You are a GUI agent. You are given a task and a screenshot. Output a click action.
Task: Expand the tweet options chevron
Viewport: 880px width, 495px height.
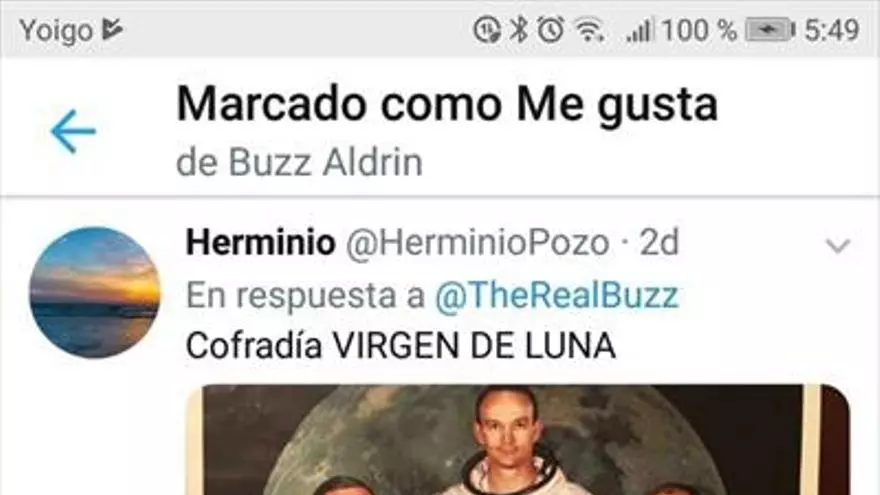pos(837,245)
